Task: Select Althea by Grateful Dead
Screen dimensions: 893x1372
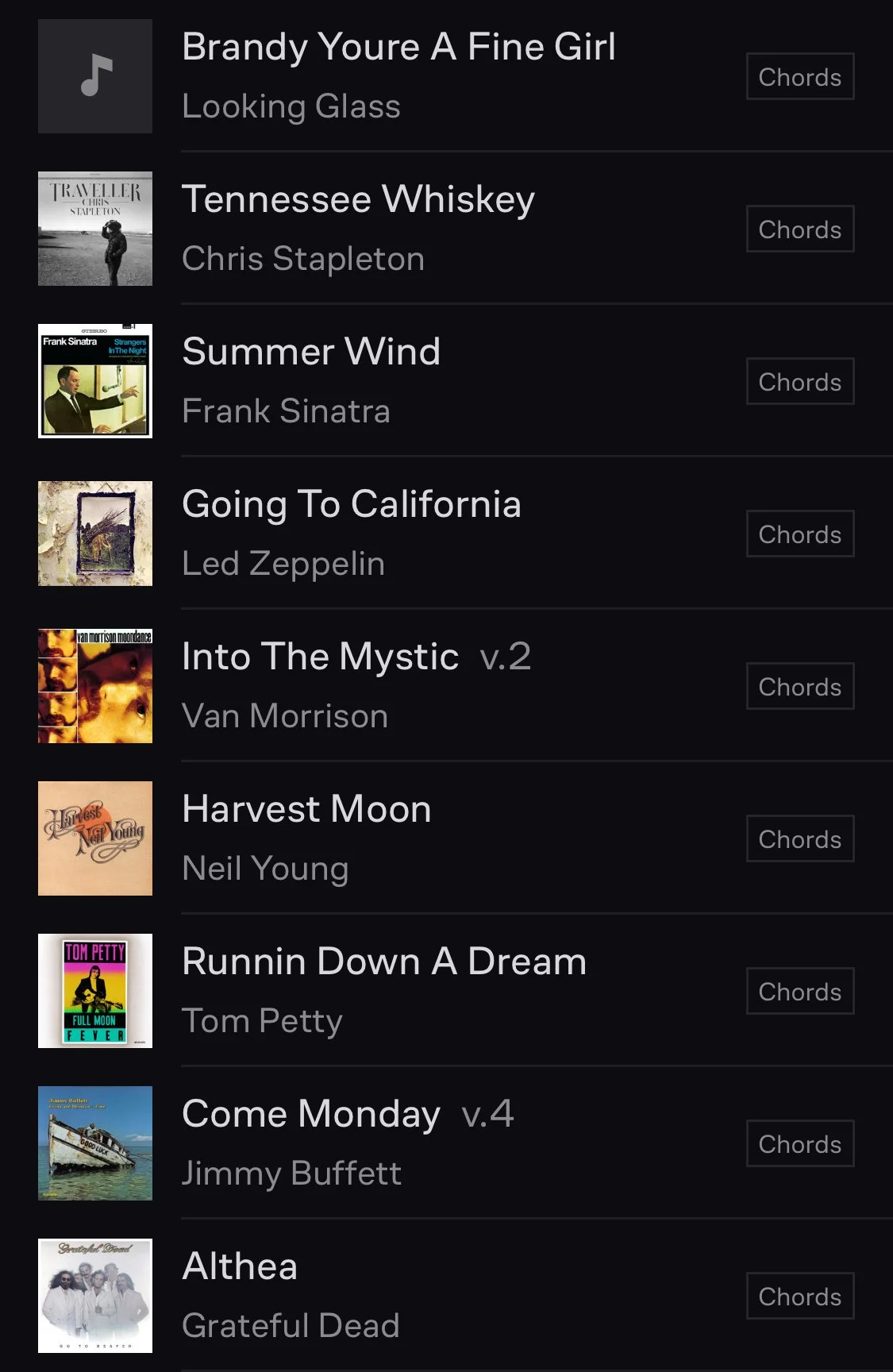Action: click(240, 1267)
